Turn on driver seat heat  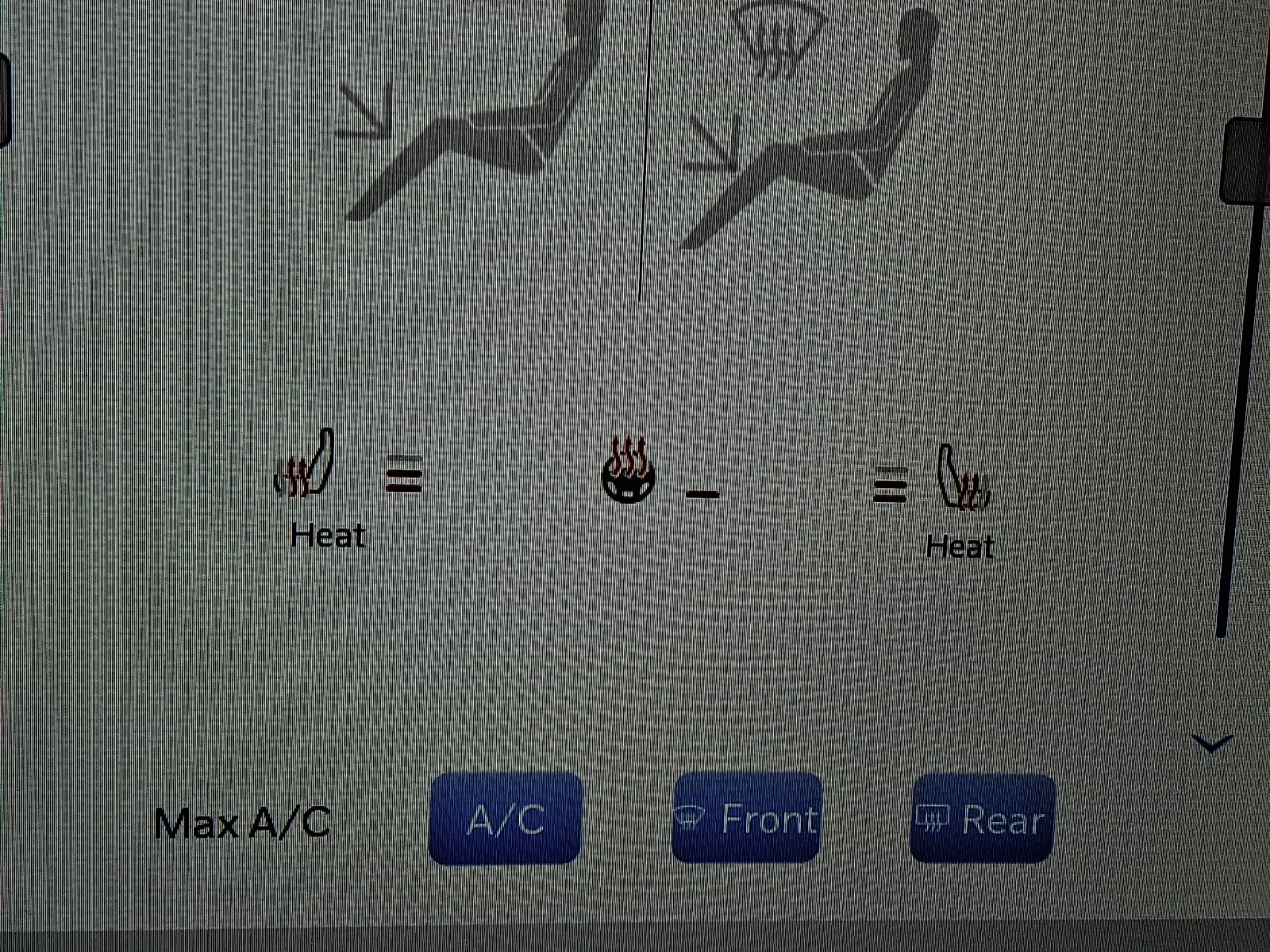click(306, 468)
